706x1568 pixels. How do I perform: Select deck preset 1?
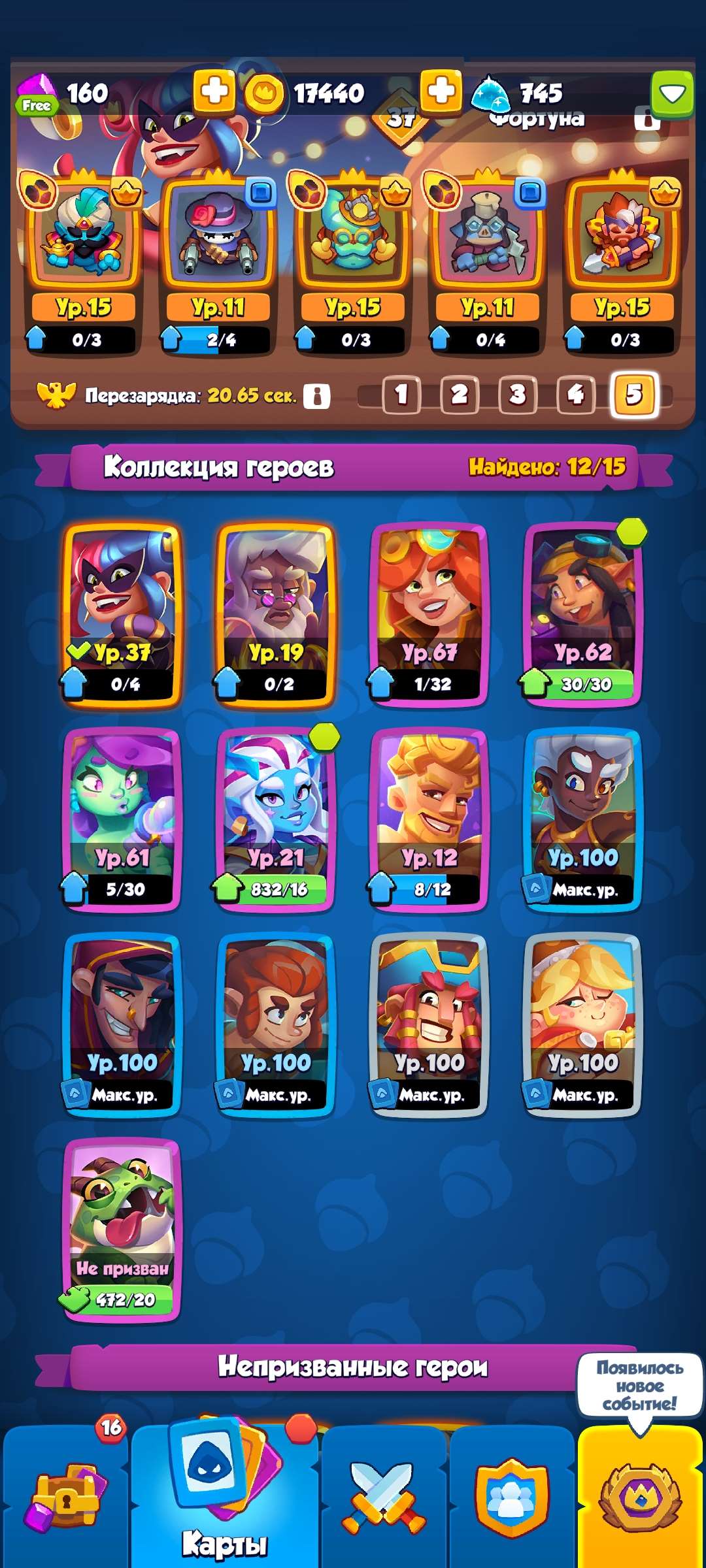(x=403, y=394)
